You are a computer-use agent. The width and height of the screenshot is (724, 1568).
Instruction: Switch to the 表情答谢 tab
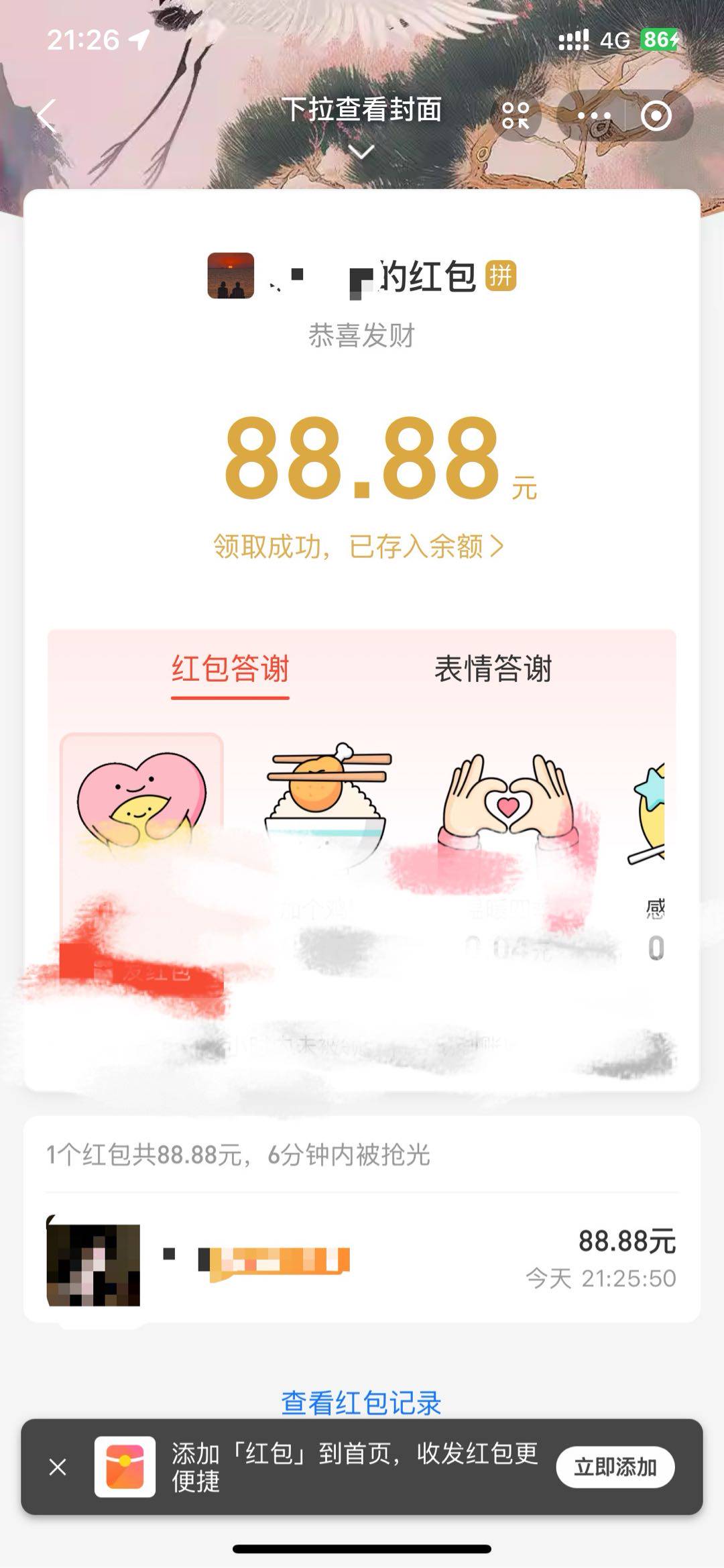click(493, 669)
